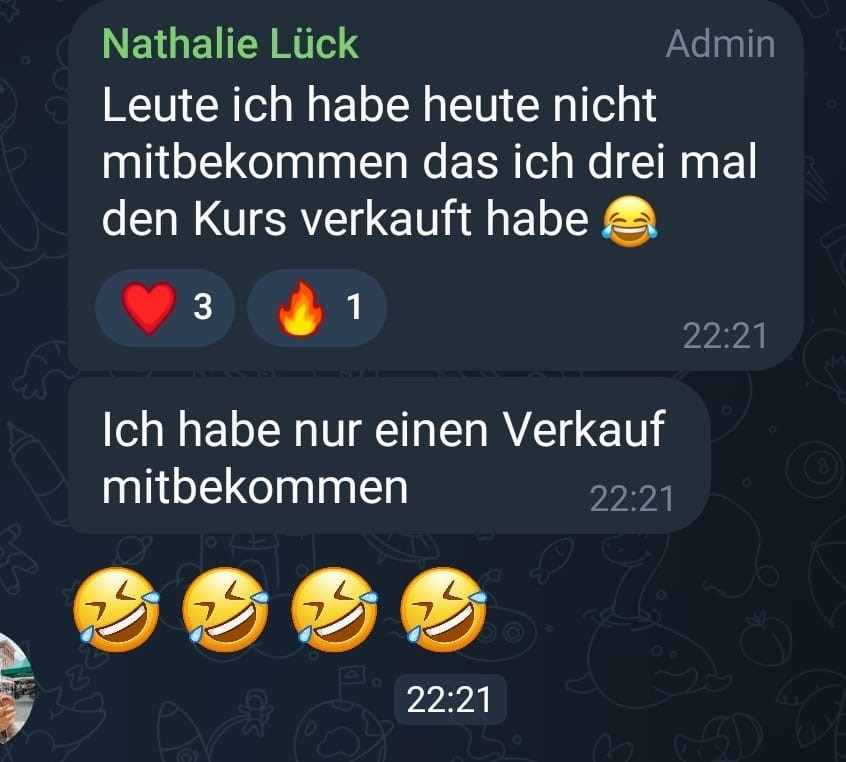Tap the fire reaction chip with 1
The image size is (846, 762).
[x=315, y=309]
